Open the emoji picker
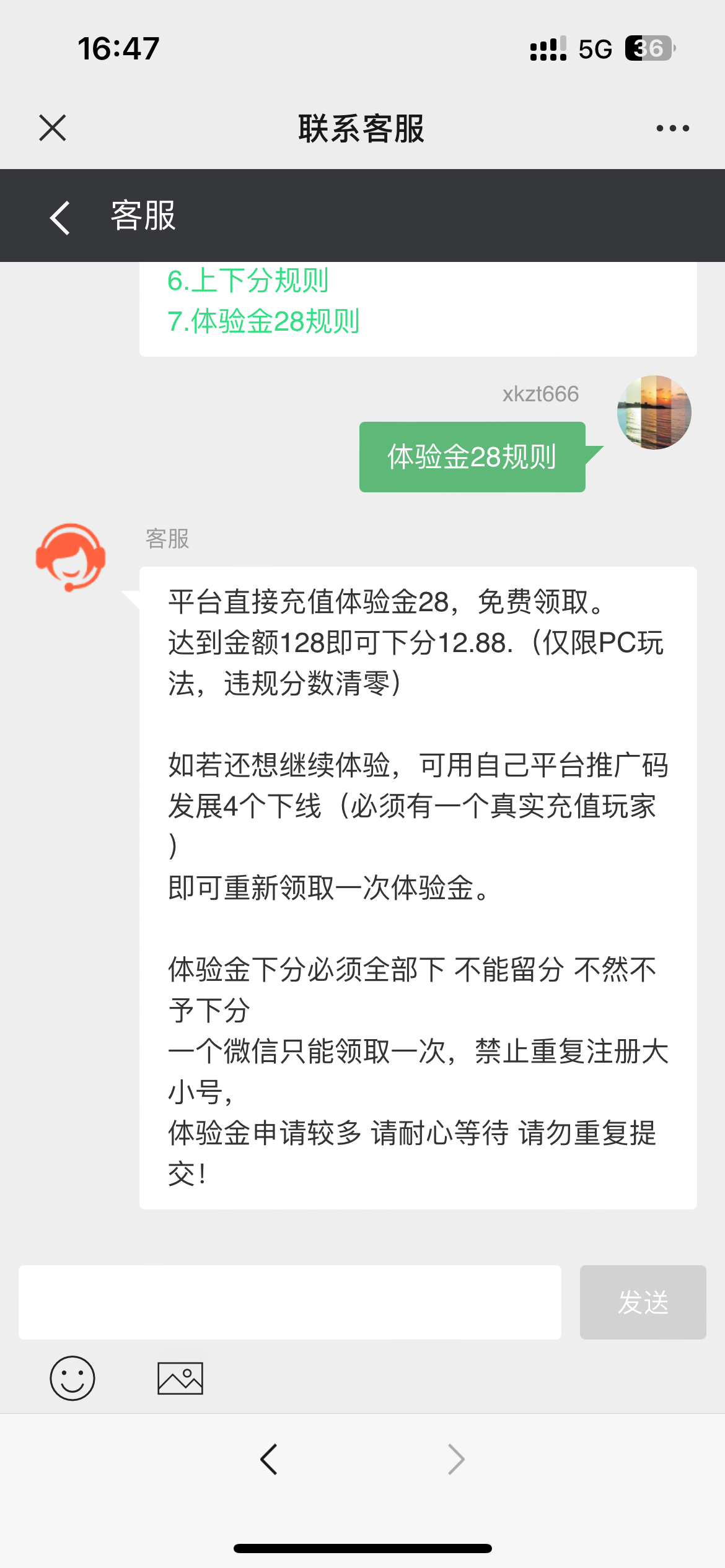This screenshot has width=725, height=1568. 72,1378
